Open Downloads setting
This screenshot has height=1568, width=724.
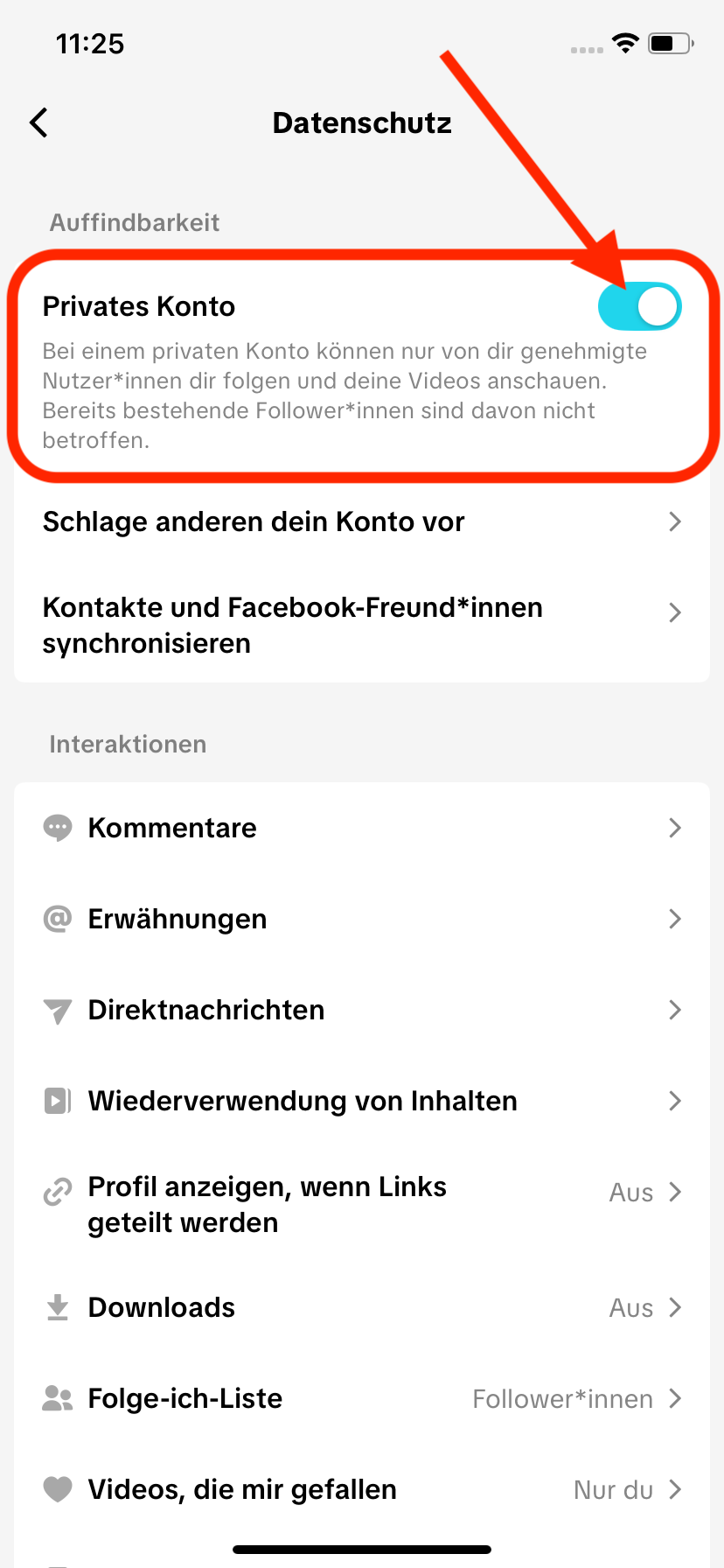362,1307
